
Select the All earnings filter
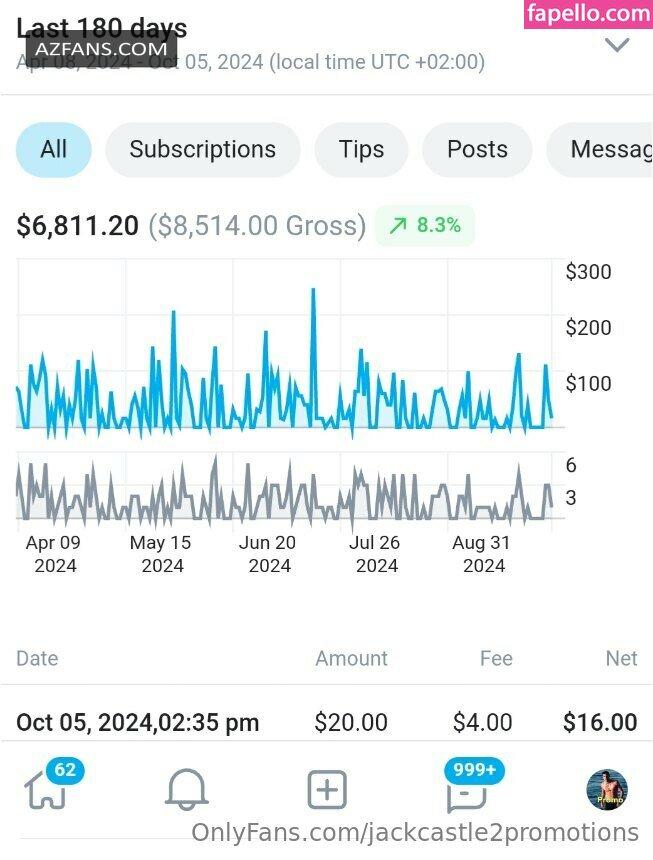pyautogui.click(x=54, y=150)
